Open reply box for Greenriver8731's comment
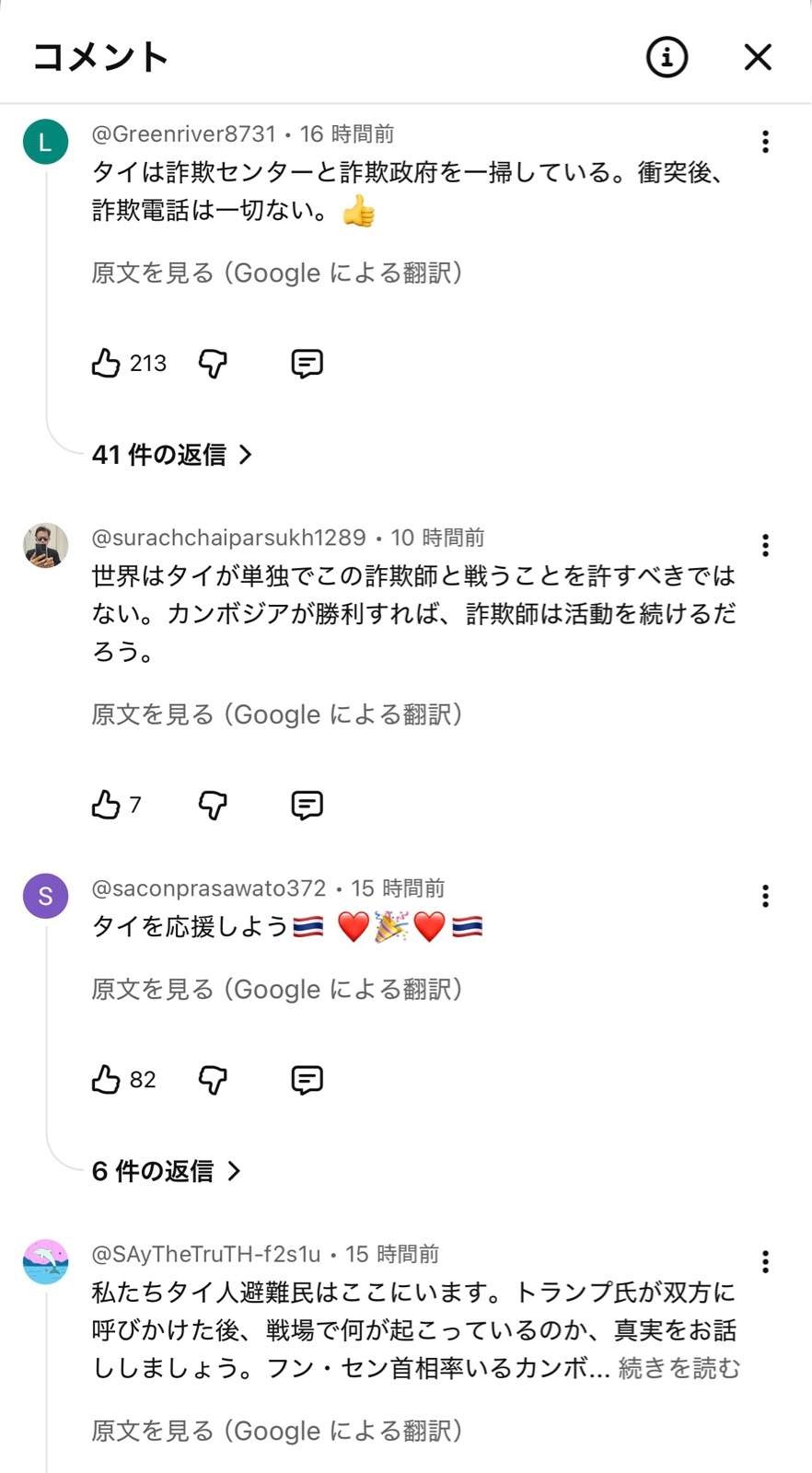This screenshot has height=1473, width=812. tap(307, 363)
